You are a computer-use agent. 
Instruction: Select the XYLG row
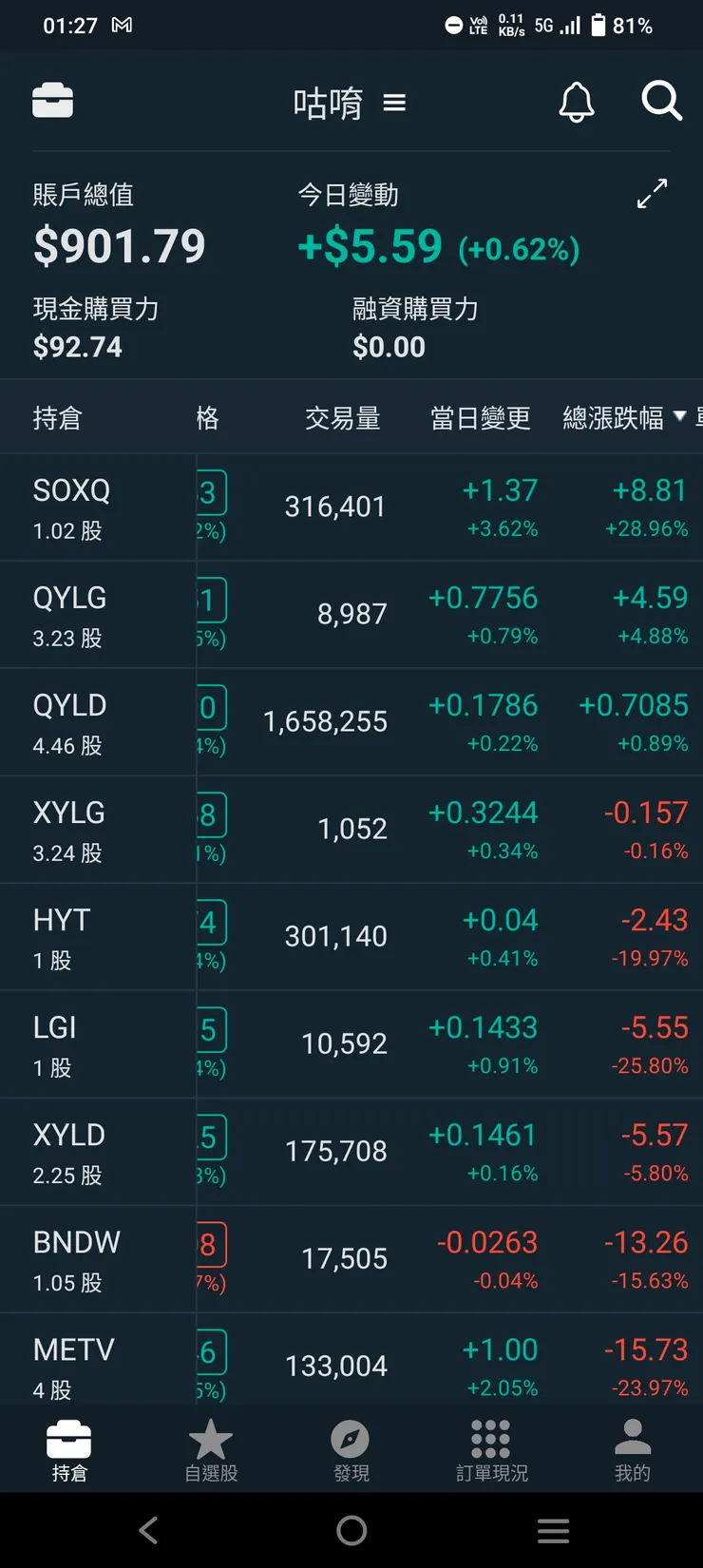69,830
